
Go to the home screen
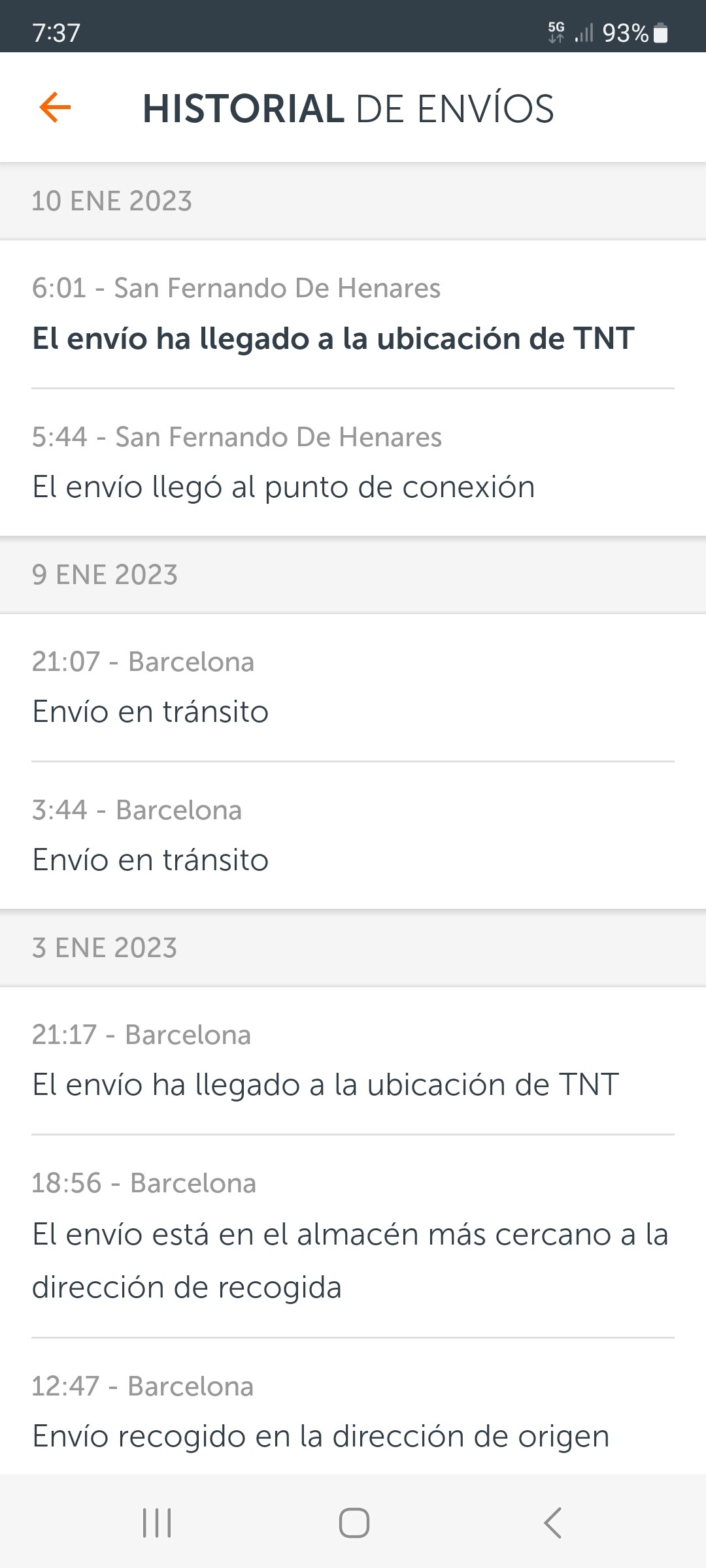tap(354, 1523)
